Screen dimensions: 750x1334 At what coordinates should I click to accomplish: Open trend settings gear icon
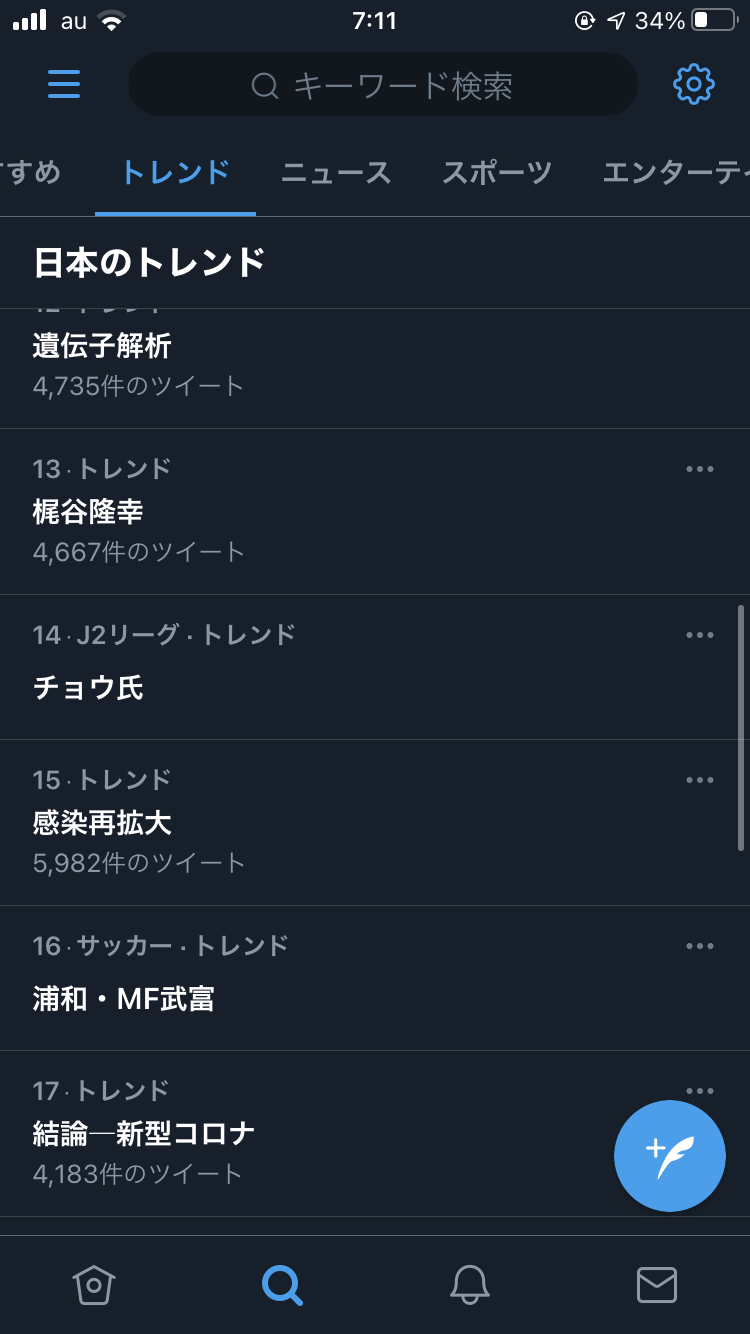point(694,84)
